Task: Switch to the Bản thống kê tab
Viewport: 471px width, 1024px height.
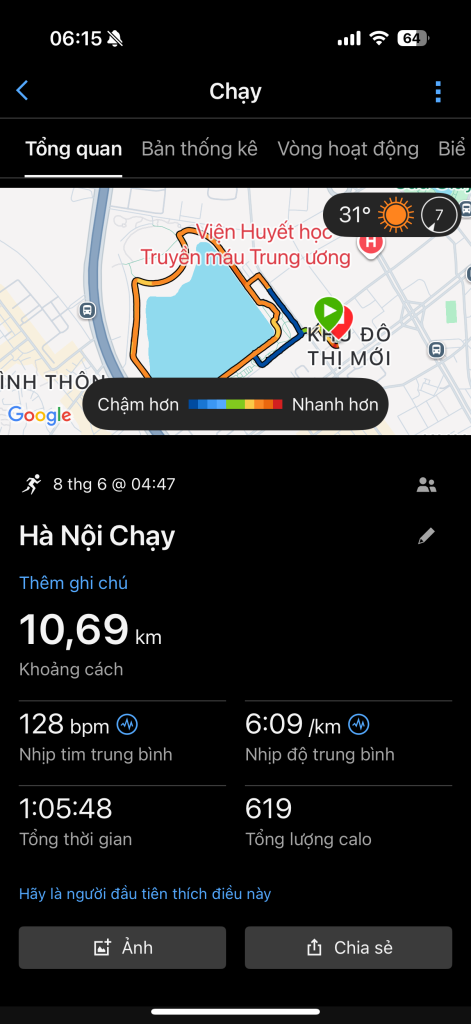Action: point(199,149)
